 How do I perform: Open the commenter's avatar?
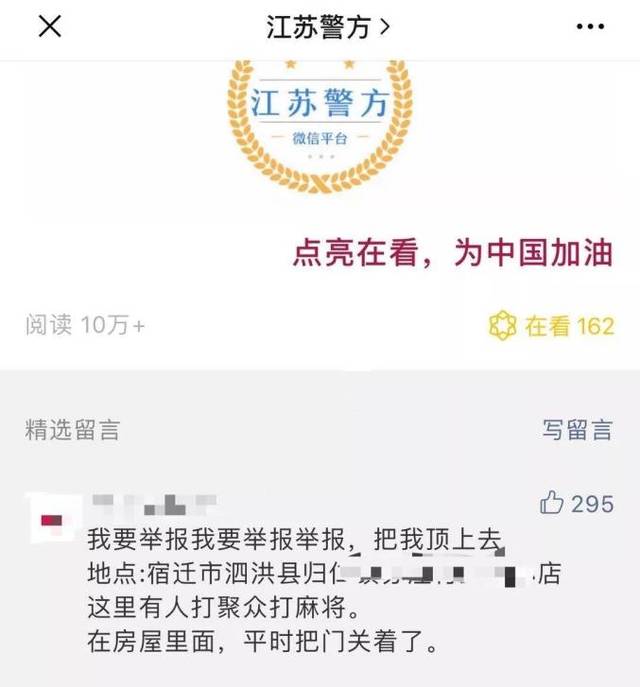[51, 520]
